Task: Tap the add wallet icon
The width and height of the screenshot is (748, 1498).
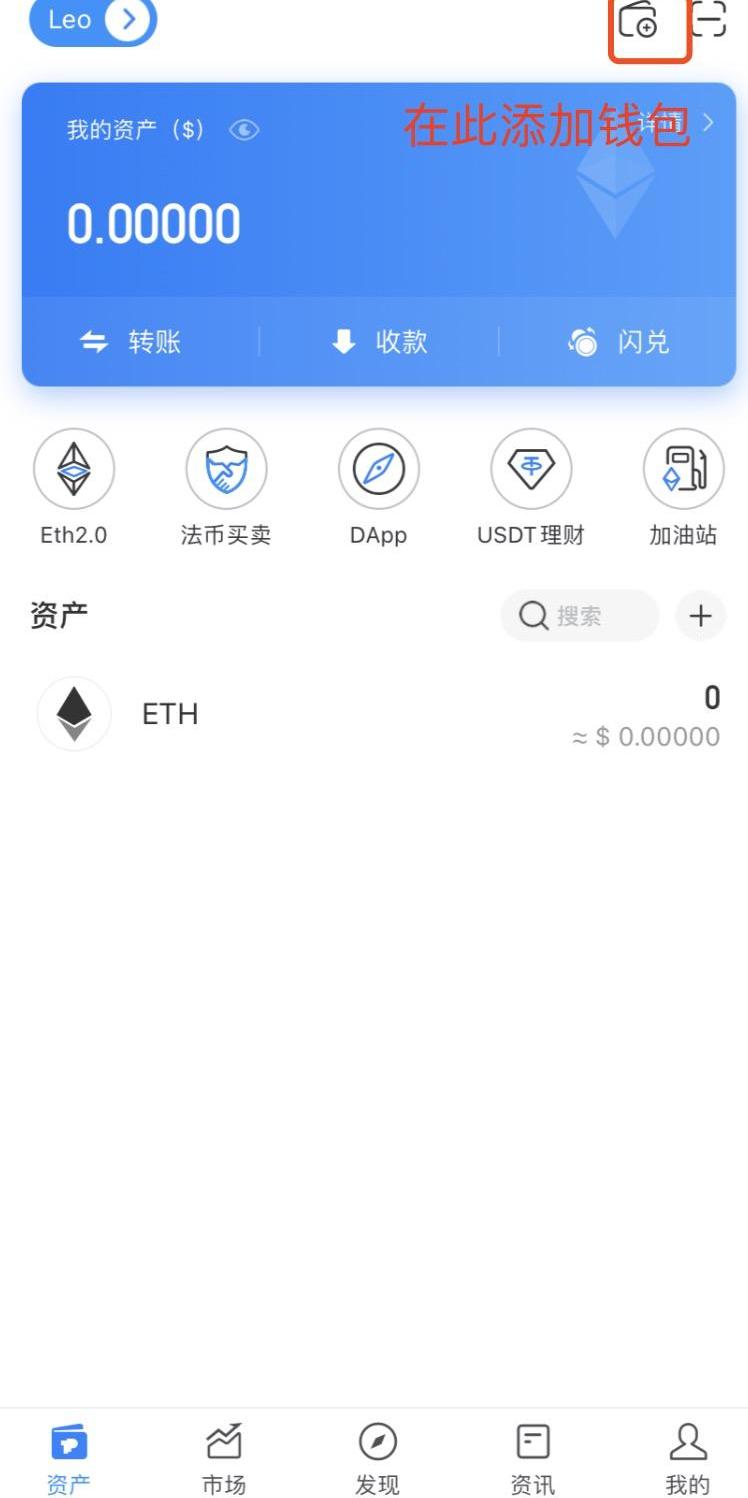Action: point(640,21)
